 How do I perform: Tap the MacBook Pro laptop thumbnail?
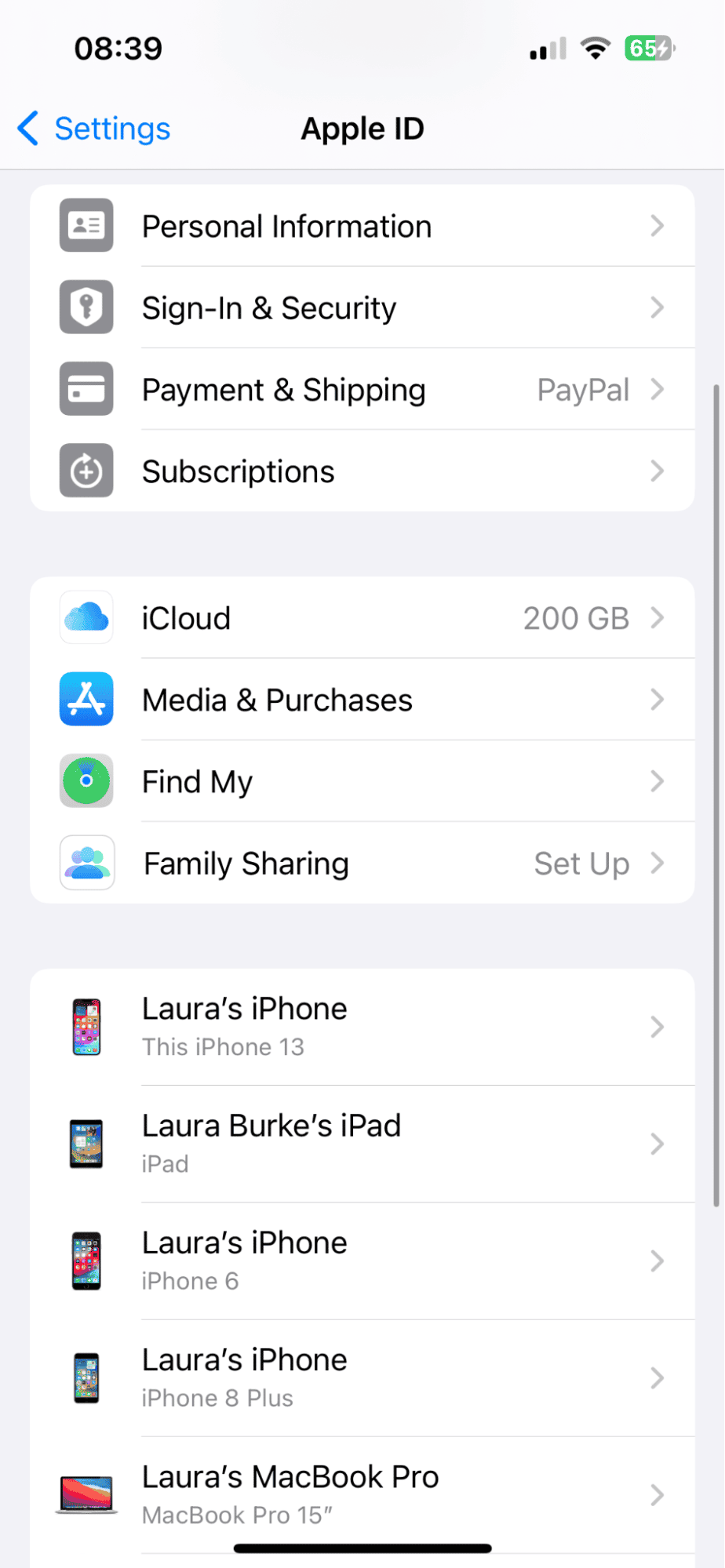(86, 1494)
